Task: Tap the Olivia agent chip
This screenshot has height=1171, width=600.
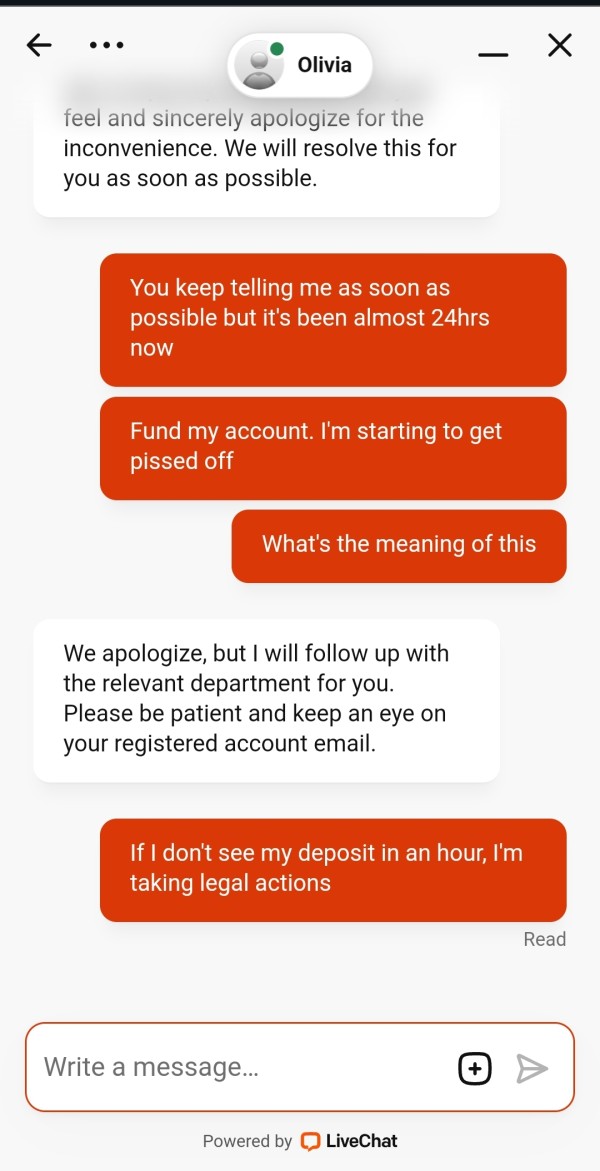Action: pos(300,65)
